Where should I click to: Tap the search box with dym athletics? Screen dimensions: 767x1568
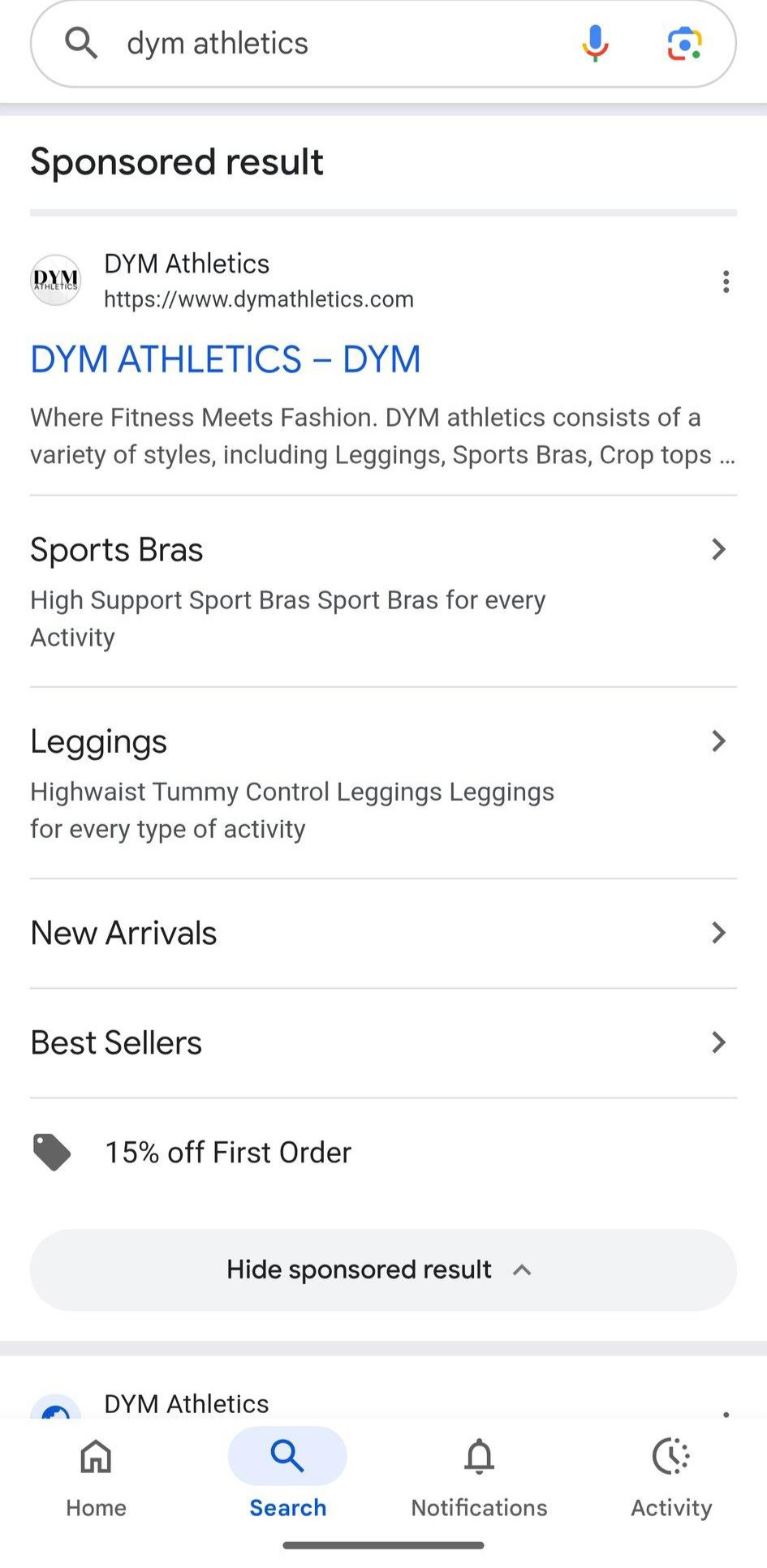pos(325,44)
